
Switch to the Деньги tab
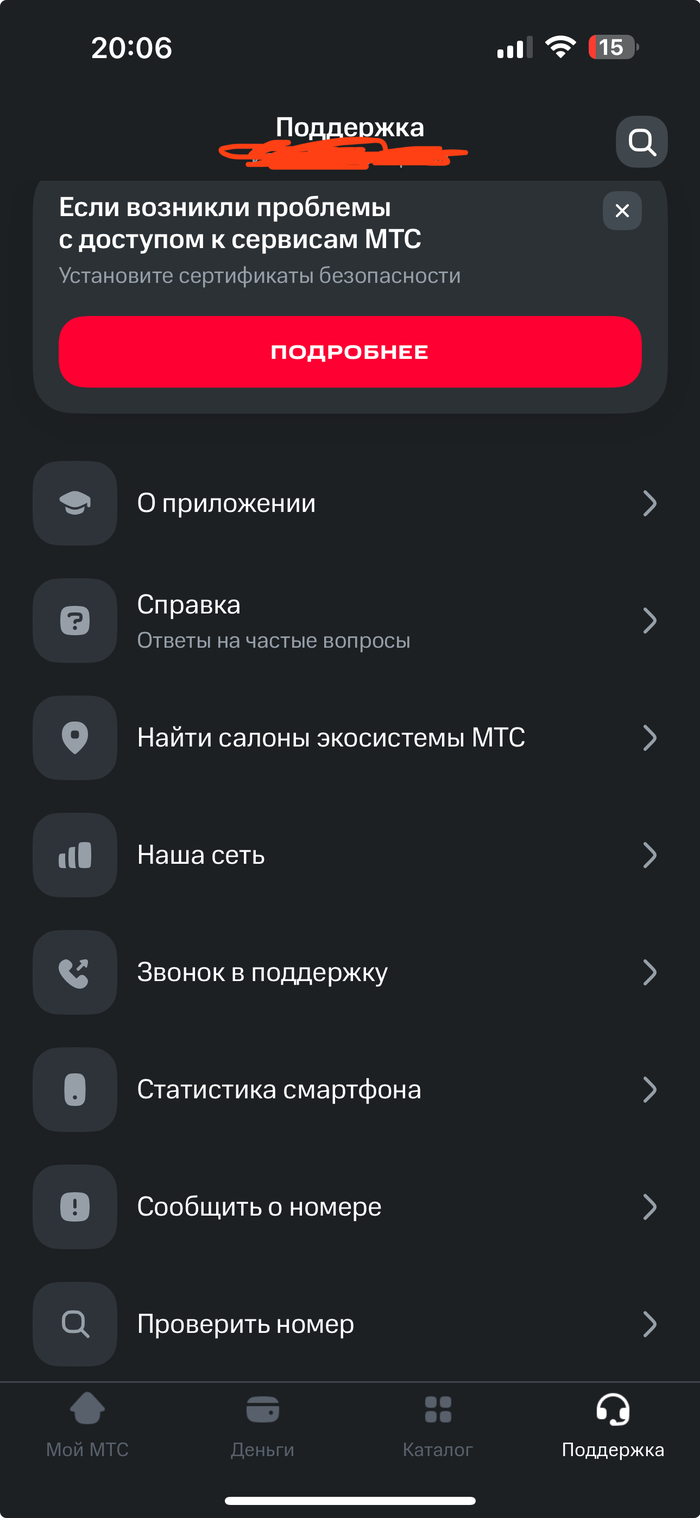pos(262,1425)
